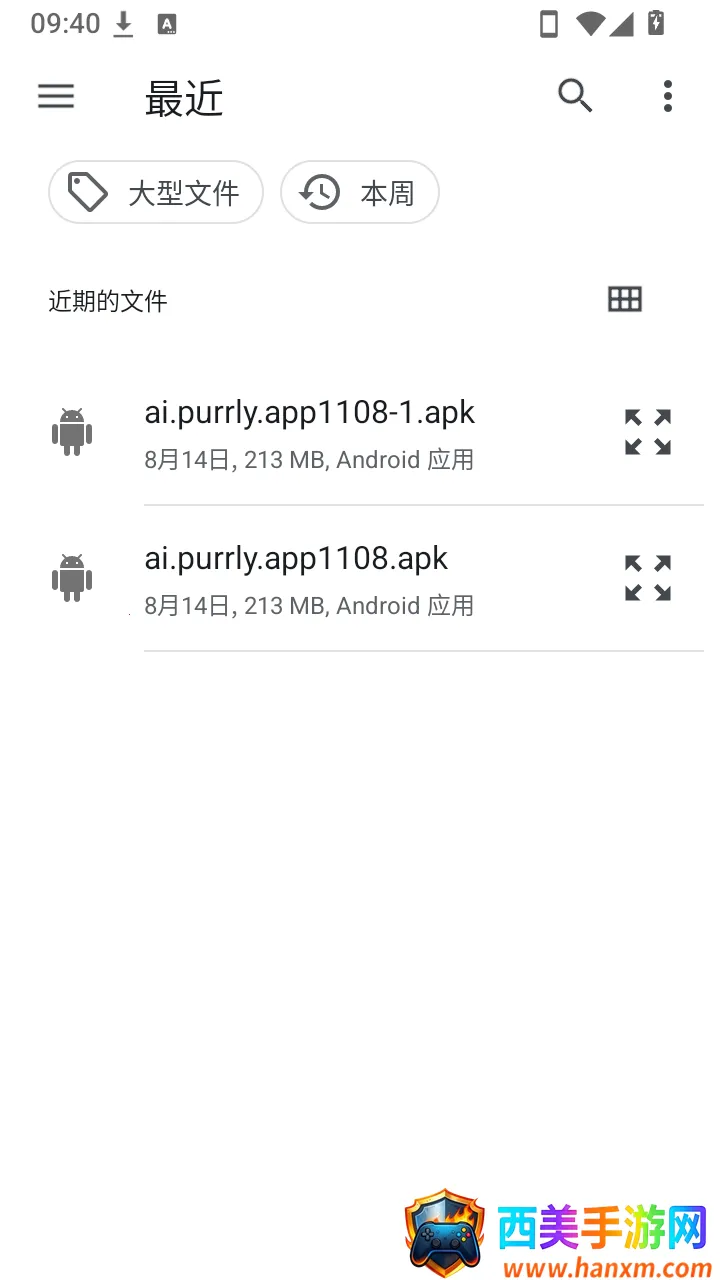720x1280 pixels.
Task: Select the 本周 filter chip
Action: click(360, 192)
